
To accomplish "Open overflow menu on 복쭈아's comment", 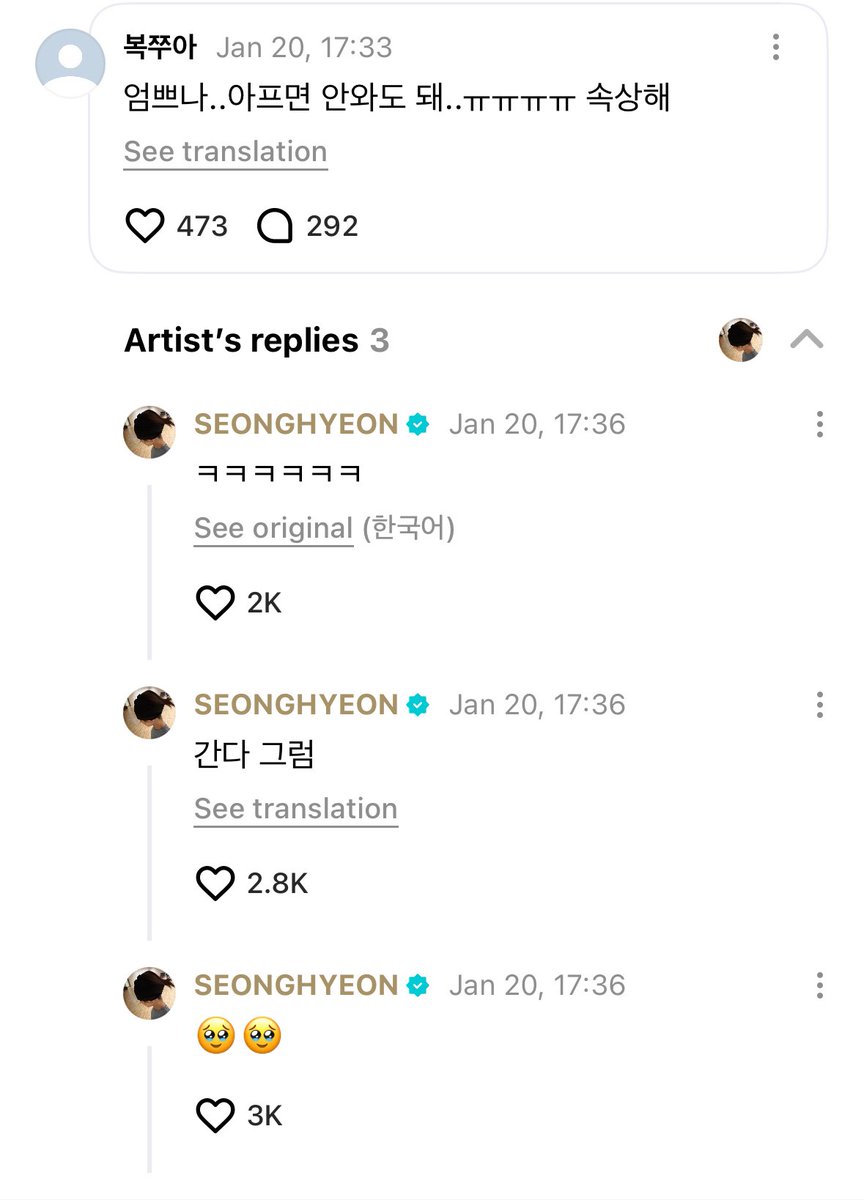I will (776, 47).
